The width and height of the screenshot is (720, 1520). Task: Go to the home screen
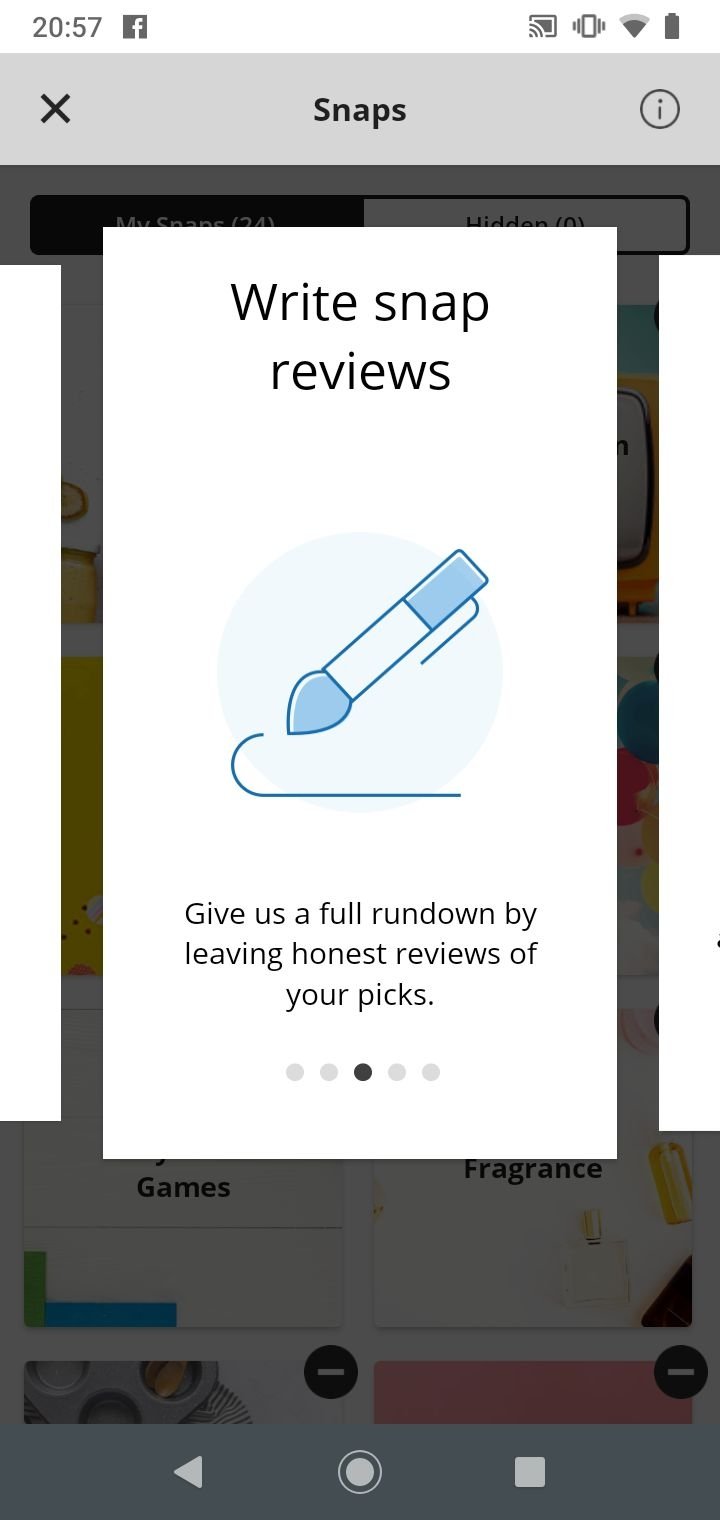(360, 1472)
